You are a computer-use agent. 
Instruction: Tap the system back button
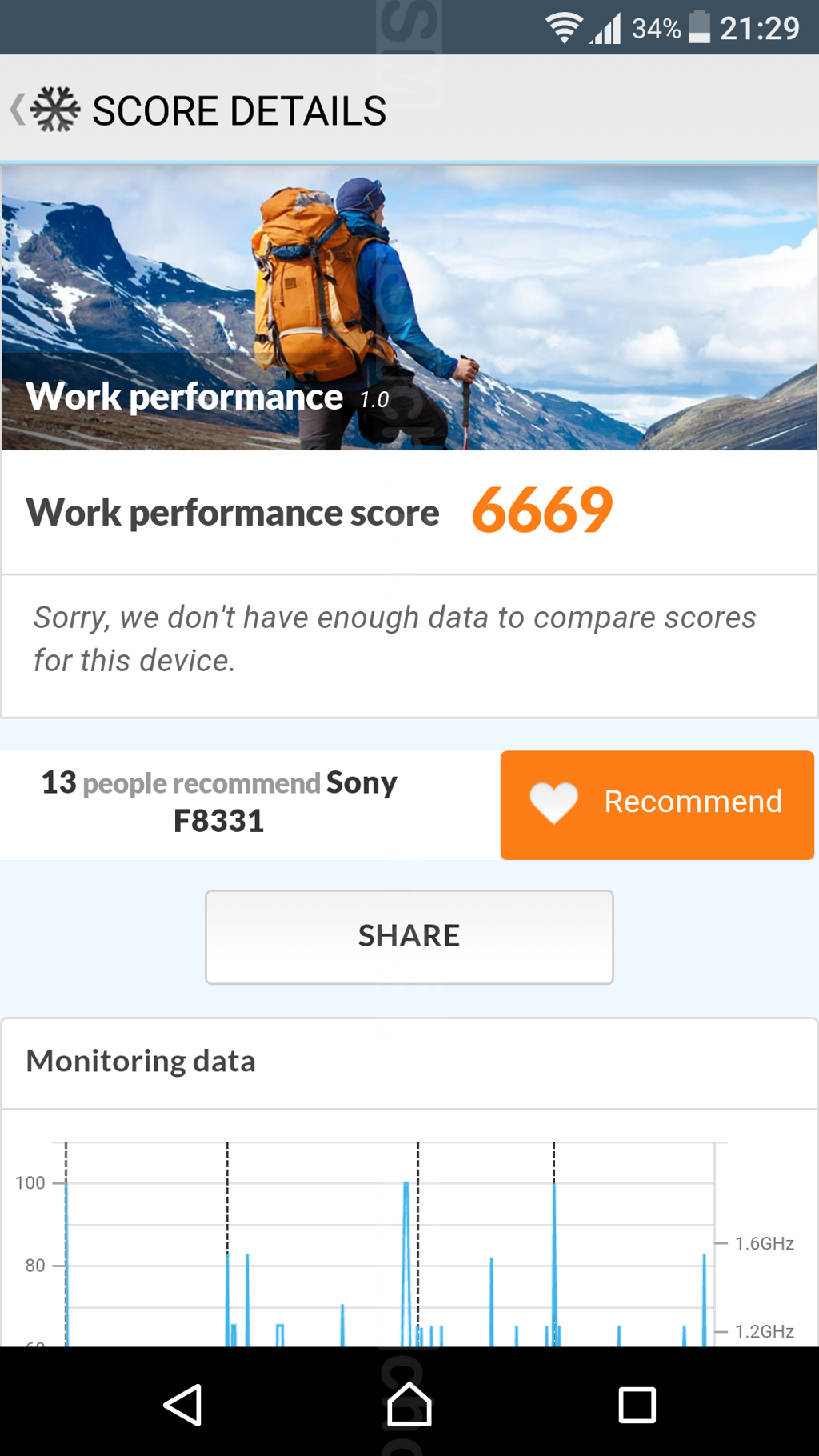pyautogui.click(x=183, y=1404)
